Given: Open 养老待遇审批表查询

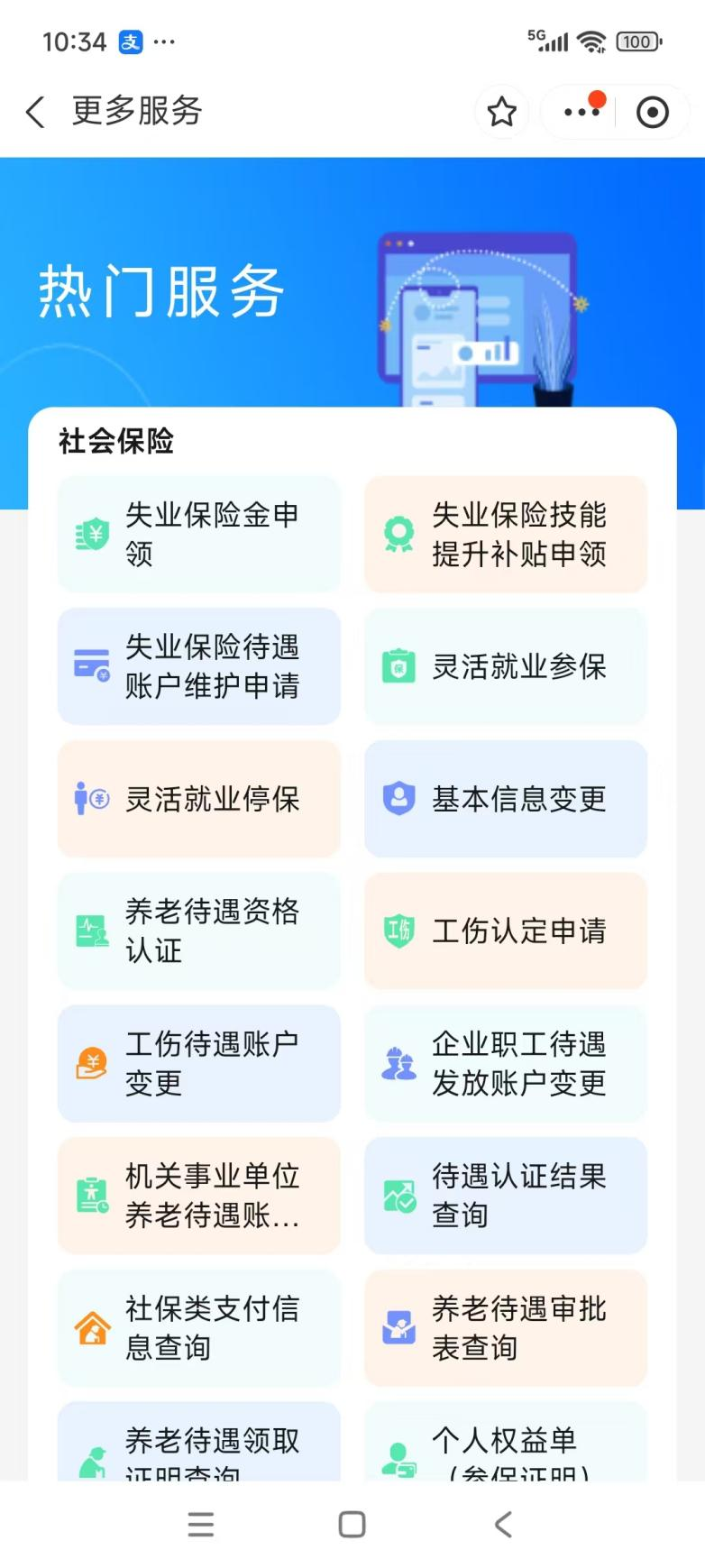Looking at the screenshot, I should point(505,1328).
